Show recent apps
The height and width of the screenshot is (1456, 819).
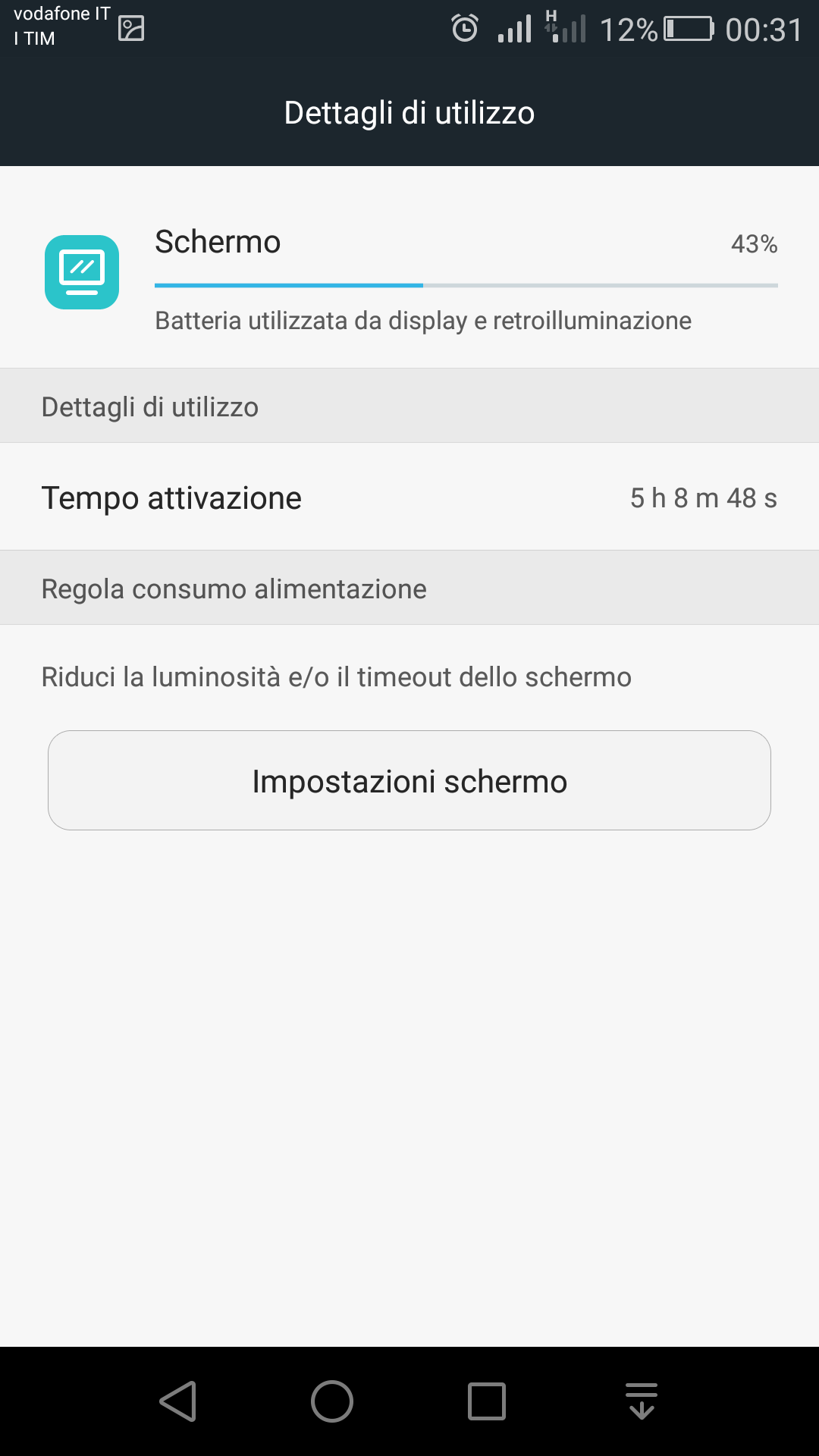(x=487, y=1401)
